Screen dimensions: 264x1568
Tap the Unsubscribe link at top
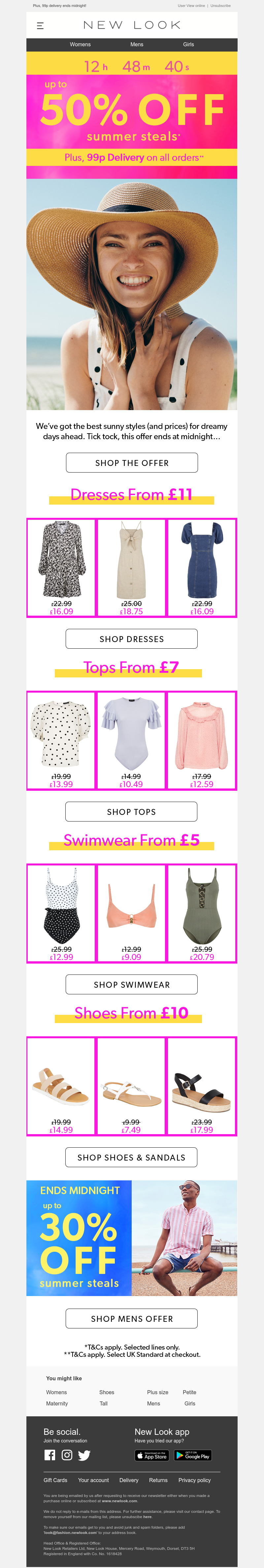[220, 6]
